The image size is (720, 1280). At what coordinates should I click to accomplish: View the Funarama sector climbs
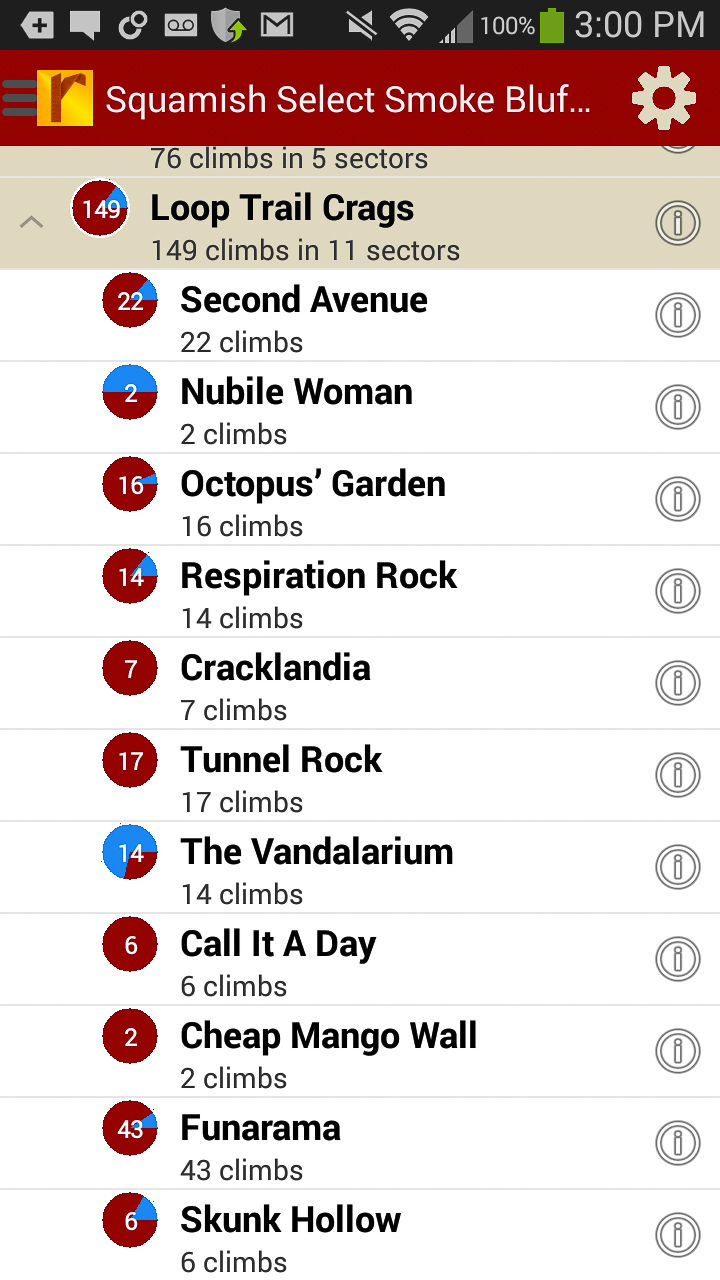(260, 1144)
